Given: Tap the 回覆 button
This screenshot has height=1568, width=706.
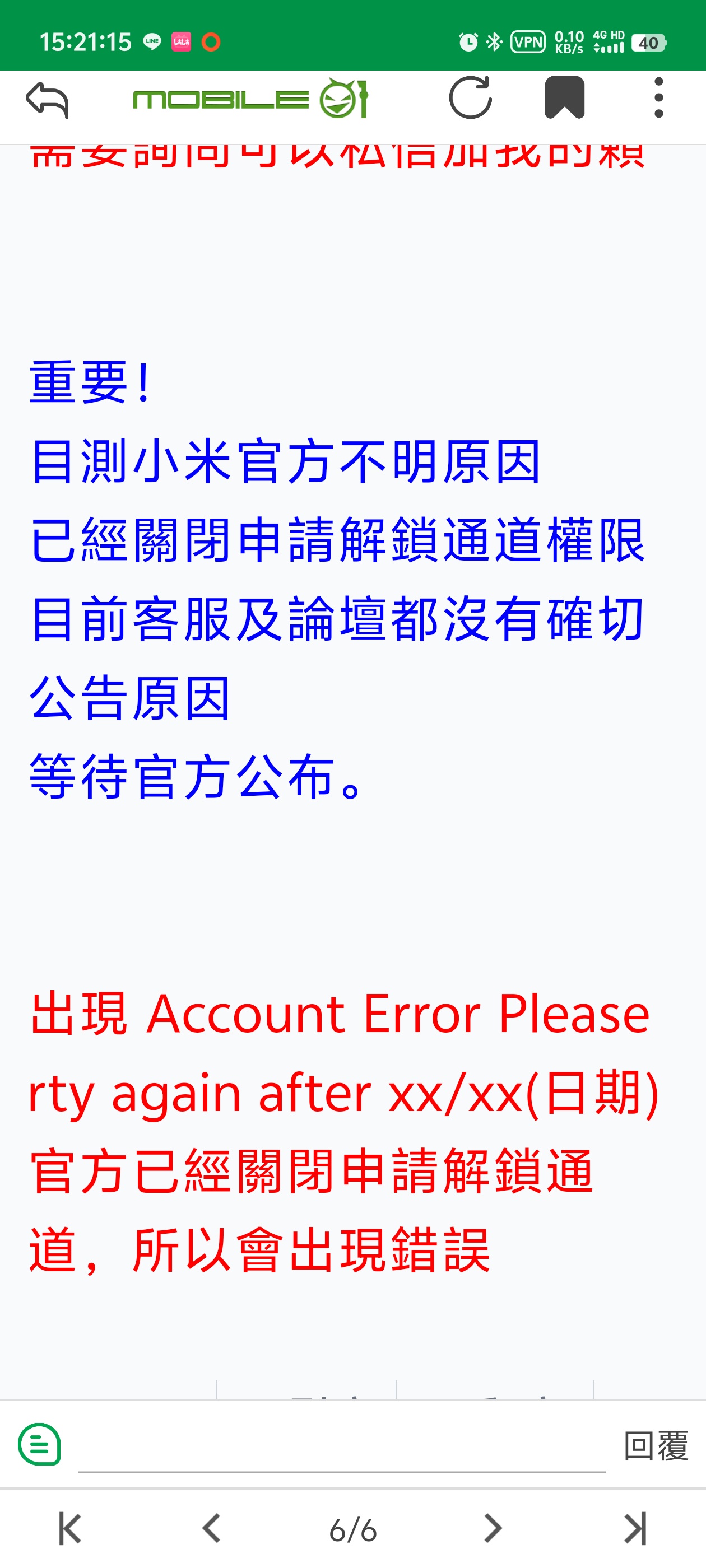Looking at the screenshot, I should tap(656, 1446).
